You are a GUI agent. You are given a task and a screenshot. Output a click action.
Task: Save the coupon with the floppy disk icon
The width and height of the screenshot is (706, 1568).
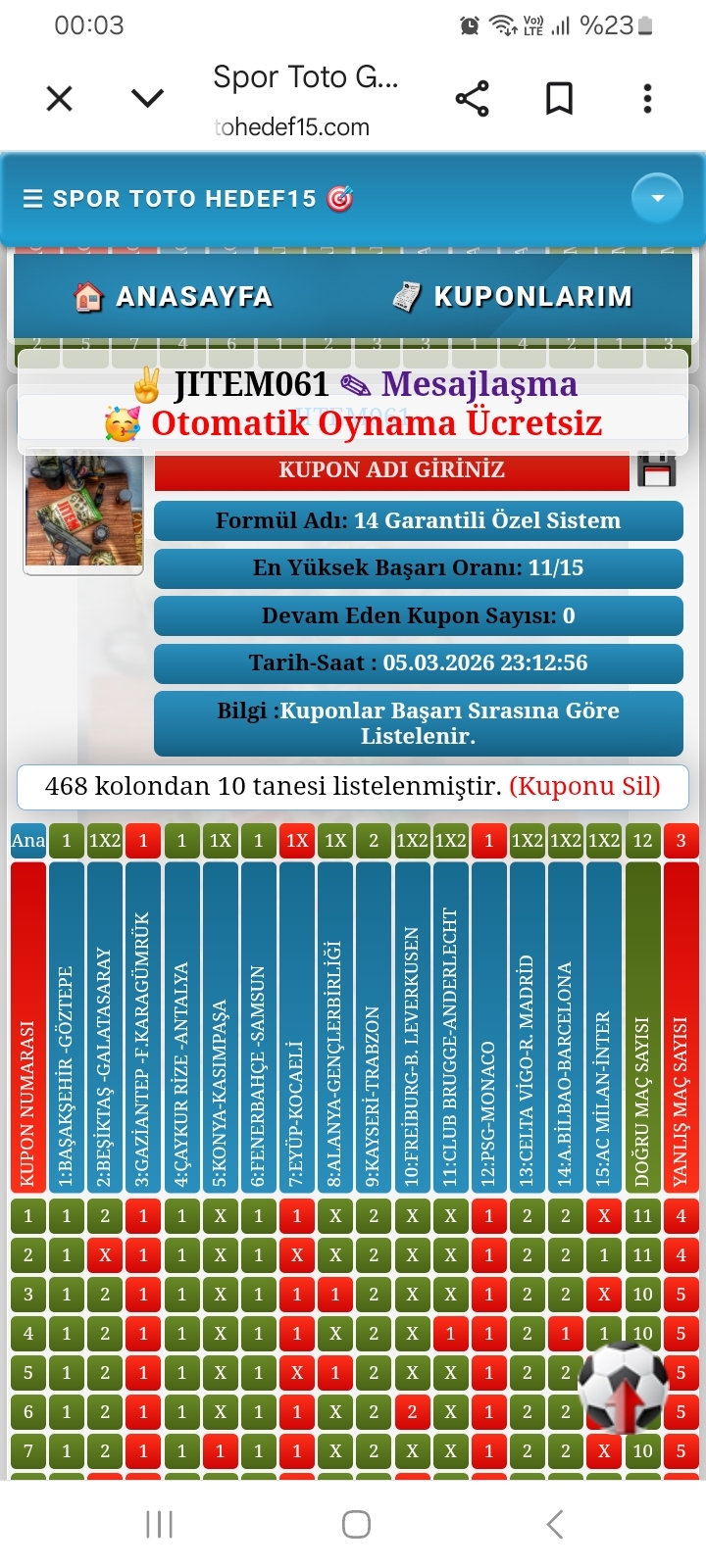coord(657,470)
